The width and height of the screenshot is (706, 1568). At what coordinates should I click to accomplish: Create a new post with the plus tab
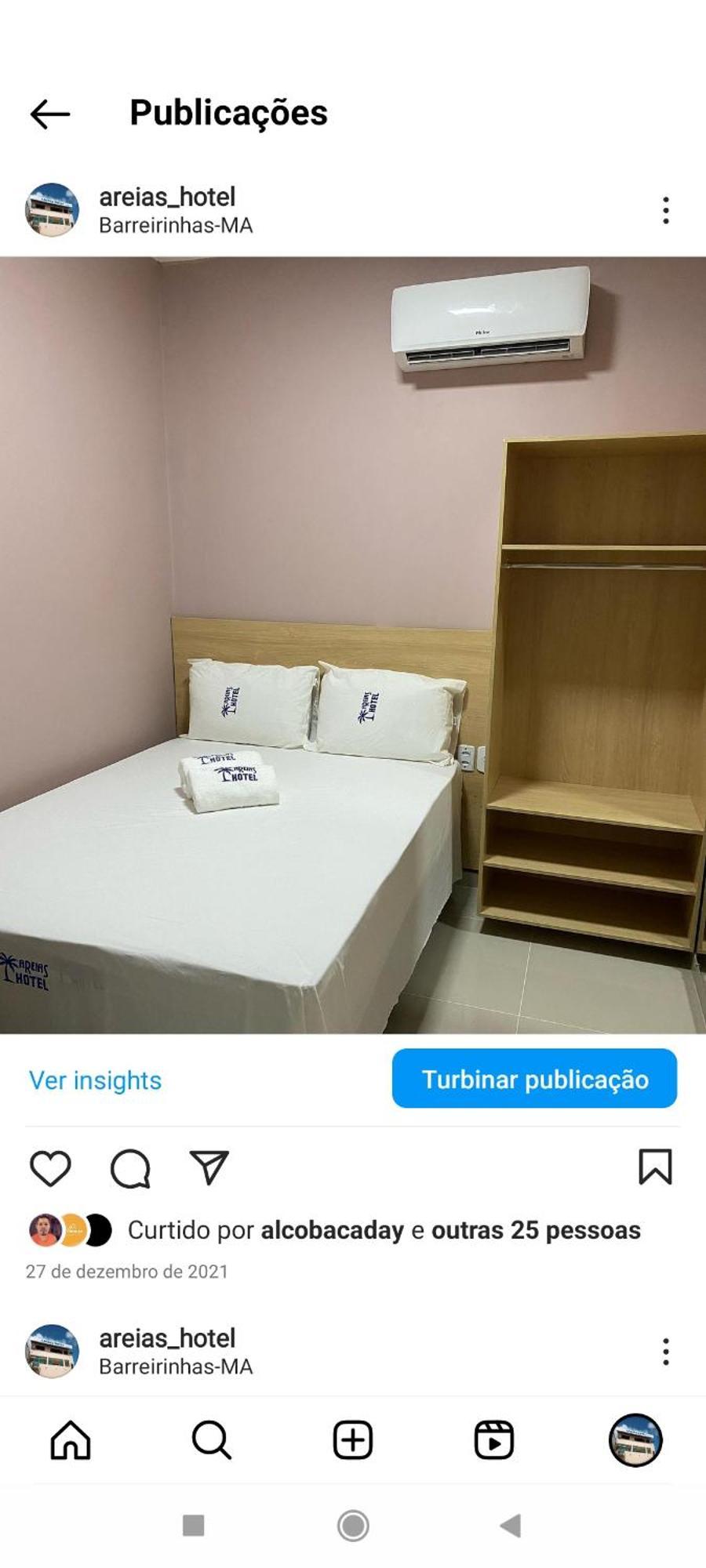tap(353, 1440)
